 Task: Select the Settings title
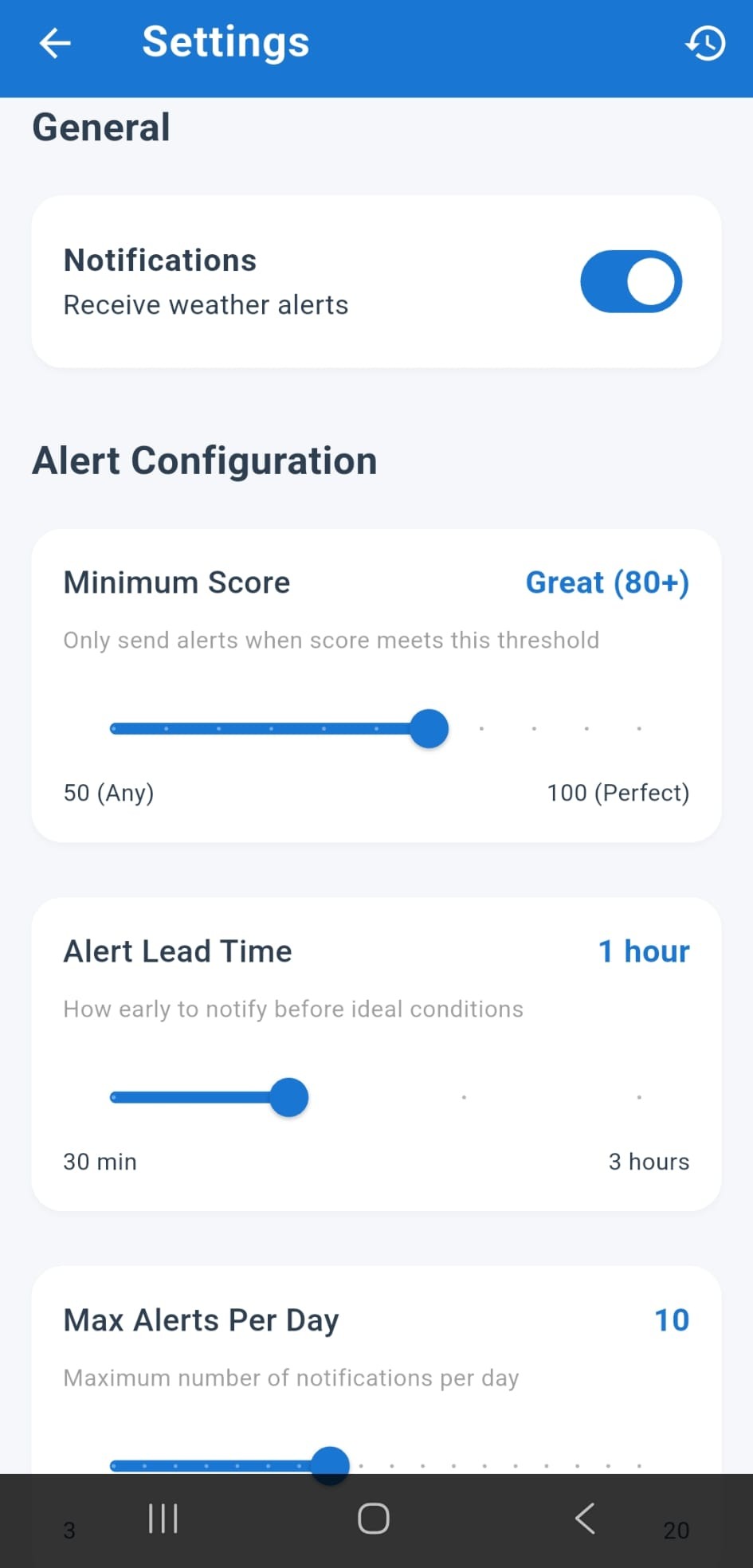coord(226,41)
